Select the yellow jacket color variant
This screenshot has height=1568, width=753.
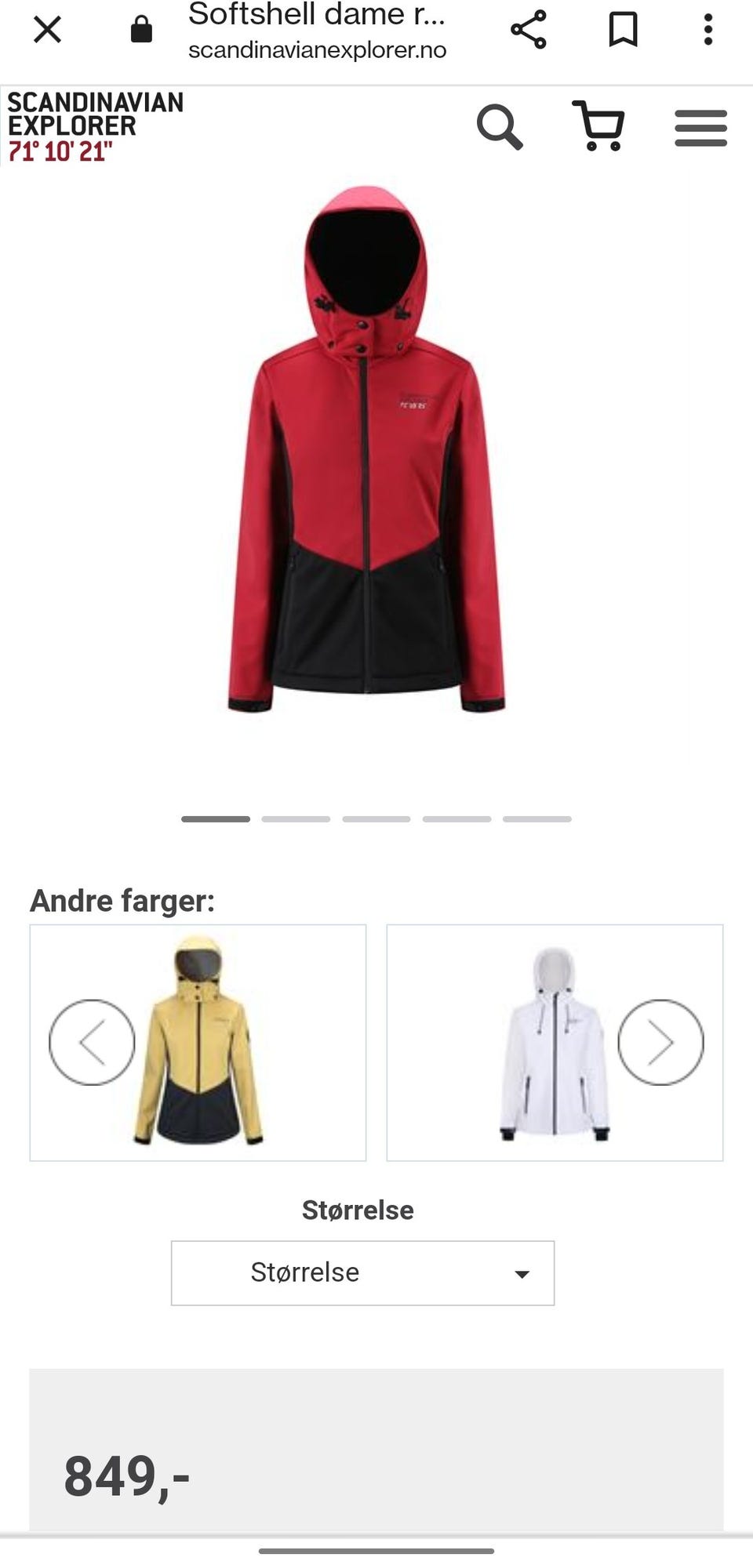coord(197,1043)
